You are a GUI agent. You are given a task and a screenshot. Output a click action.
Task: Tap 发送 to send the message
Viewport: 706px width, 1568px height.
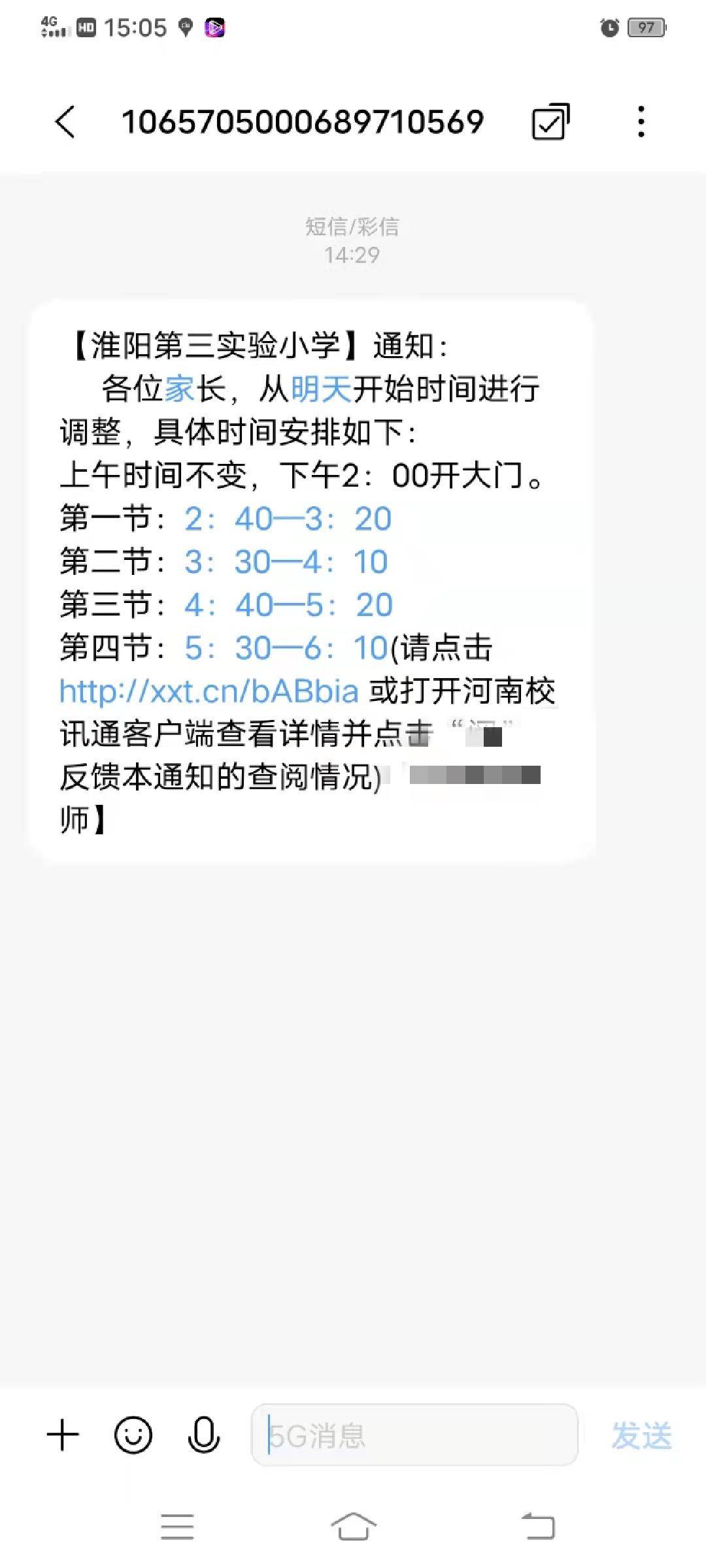point(641,1436)
